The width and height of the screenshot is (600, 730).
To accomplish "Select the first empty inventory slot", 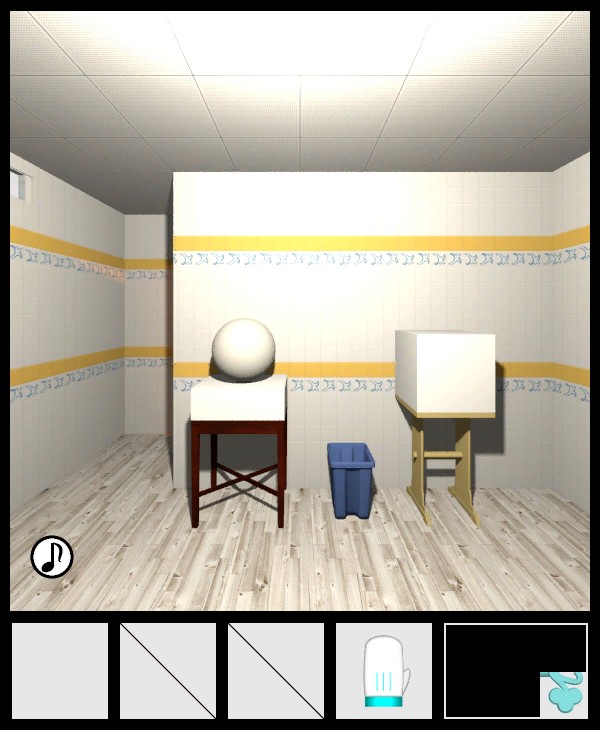I will (60, 671).
